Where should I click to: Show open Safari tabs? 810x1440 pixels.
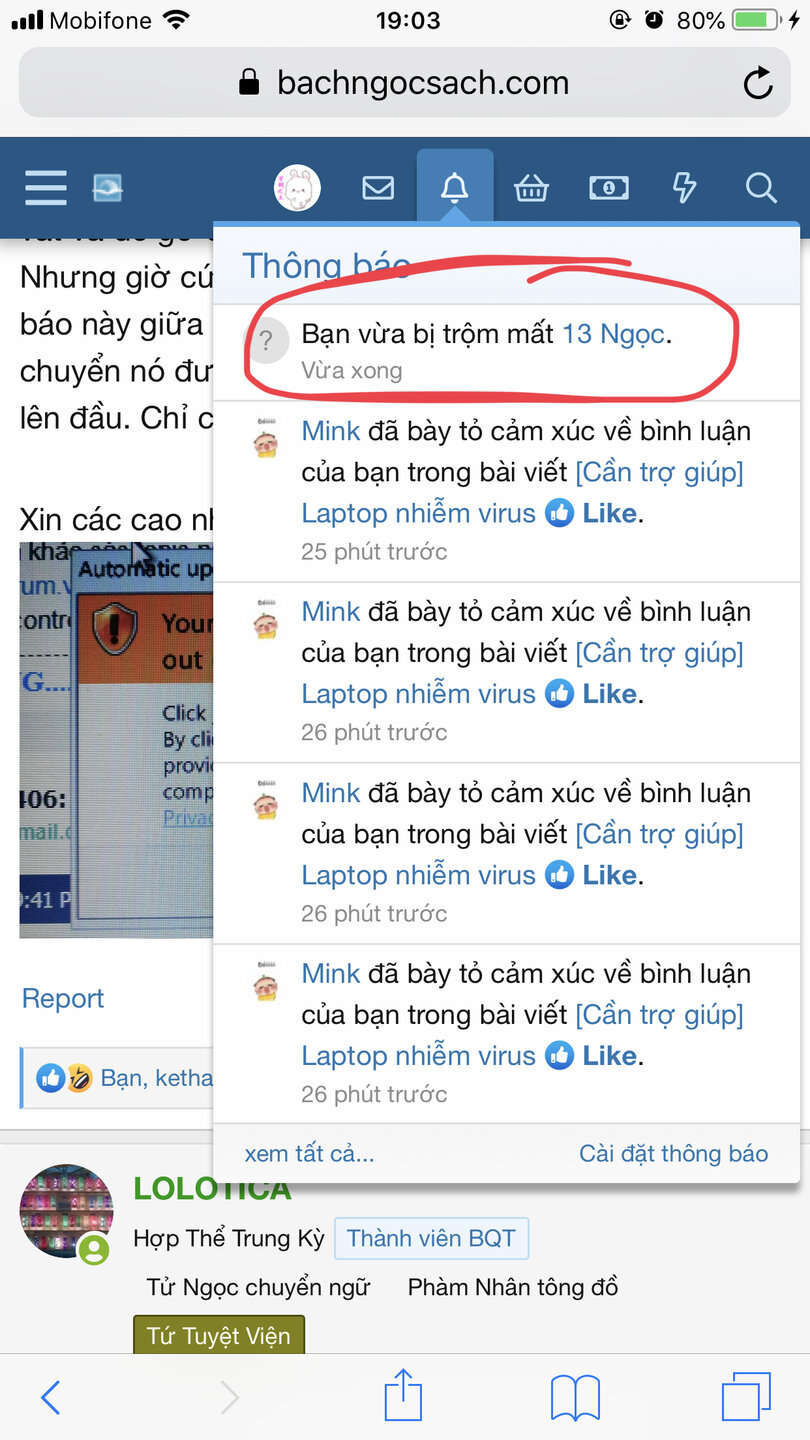(x=746, y=1397)
